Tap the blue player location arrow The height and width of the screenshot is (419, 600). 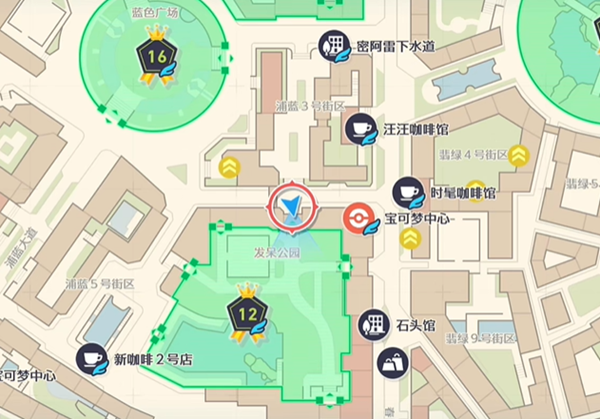pyautogui.click(x=292, y=207)
